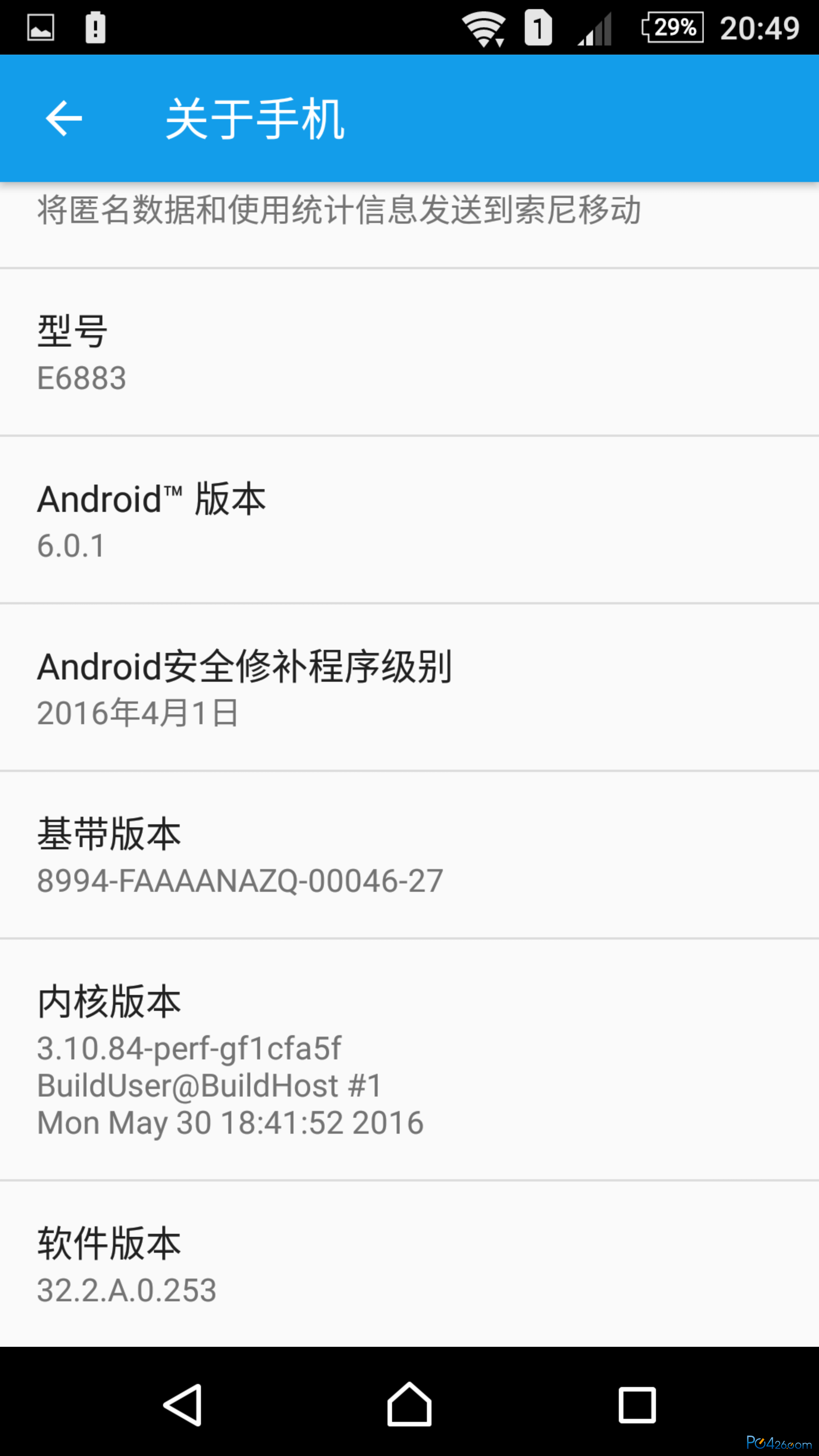Tap the system back triangle button

coord(182,1404)
